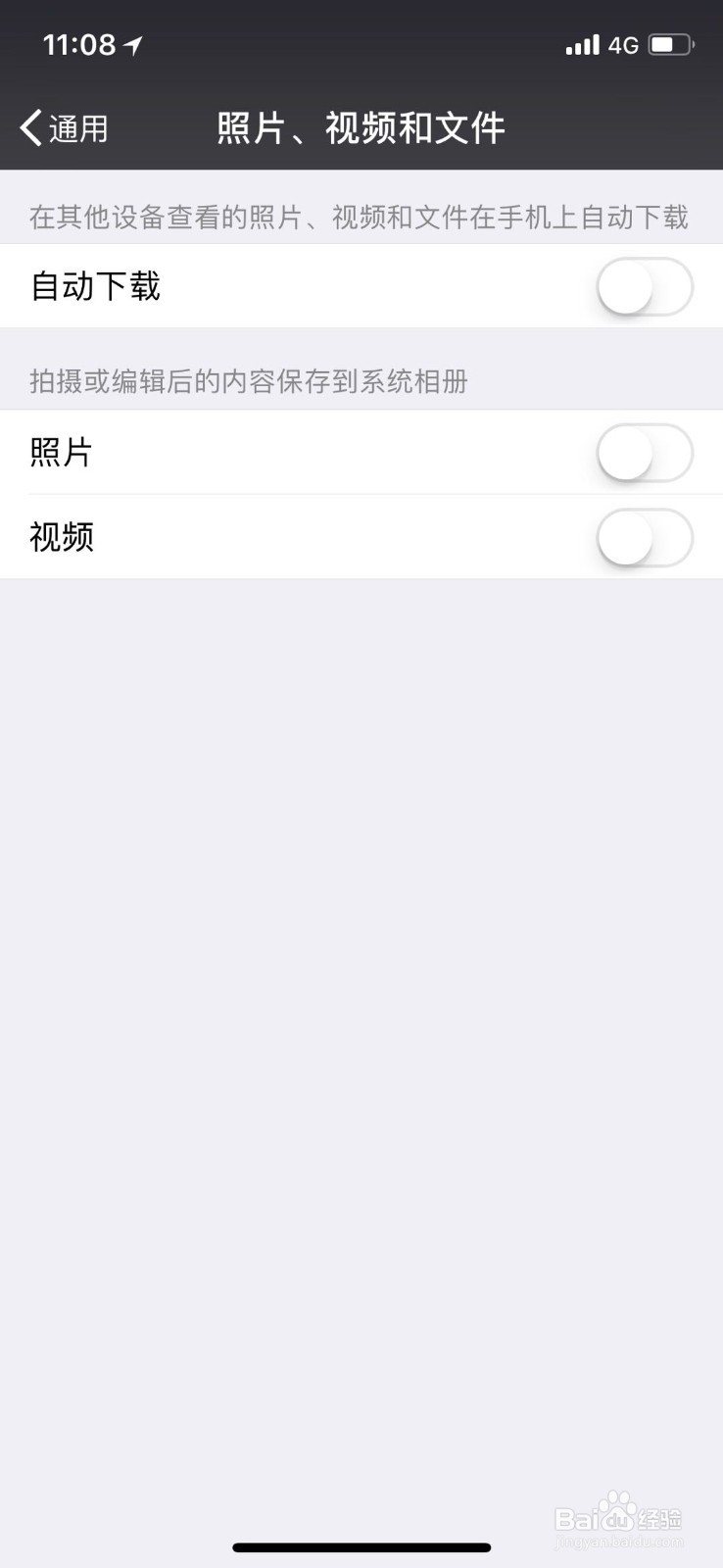Tap the 视频 settings row
The width and height of the screenshot is (723, 1568).
pyautogui.click(x=294, y=538)
